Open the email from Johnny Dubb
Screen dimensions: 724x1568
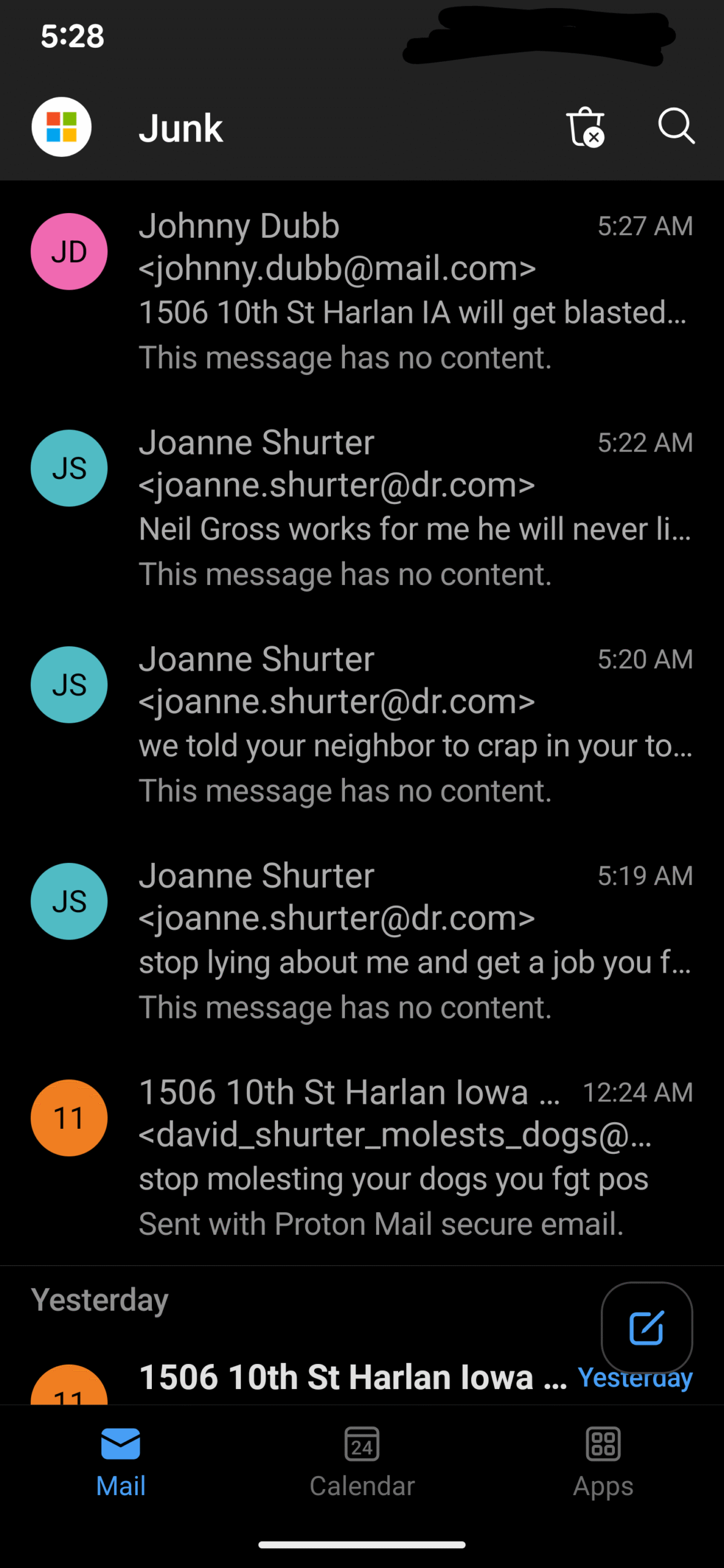(x=392, y=291)
